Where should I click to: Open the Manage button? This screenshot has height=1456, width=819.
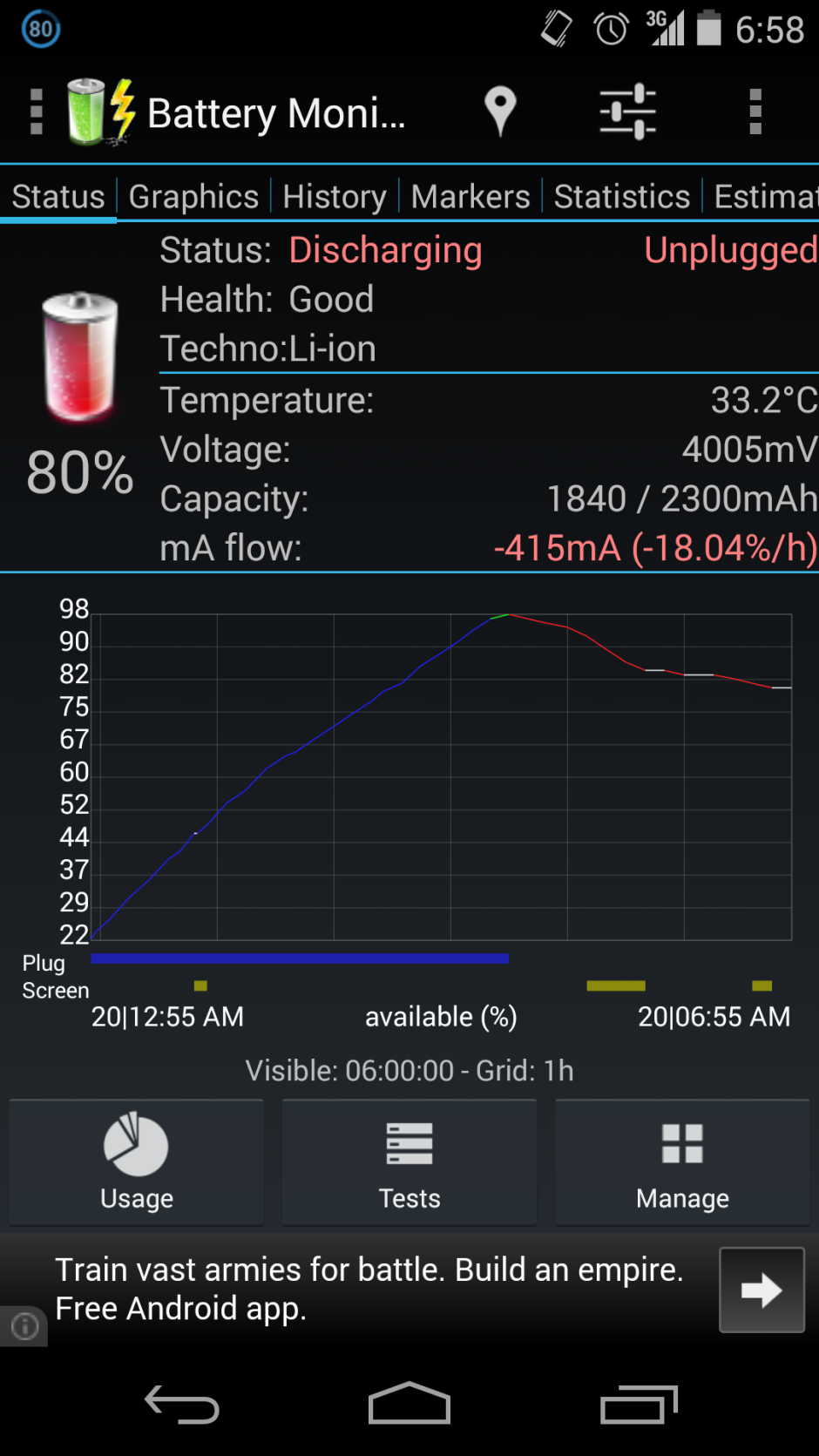click(x=682, y=1162)
